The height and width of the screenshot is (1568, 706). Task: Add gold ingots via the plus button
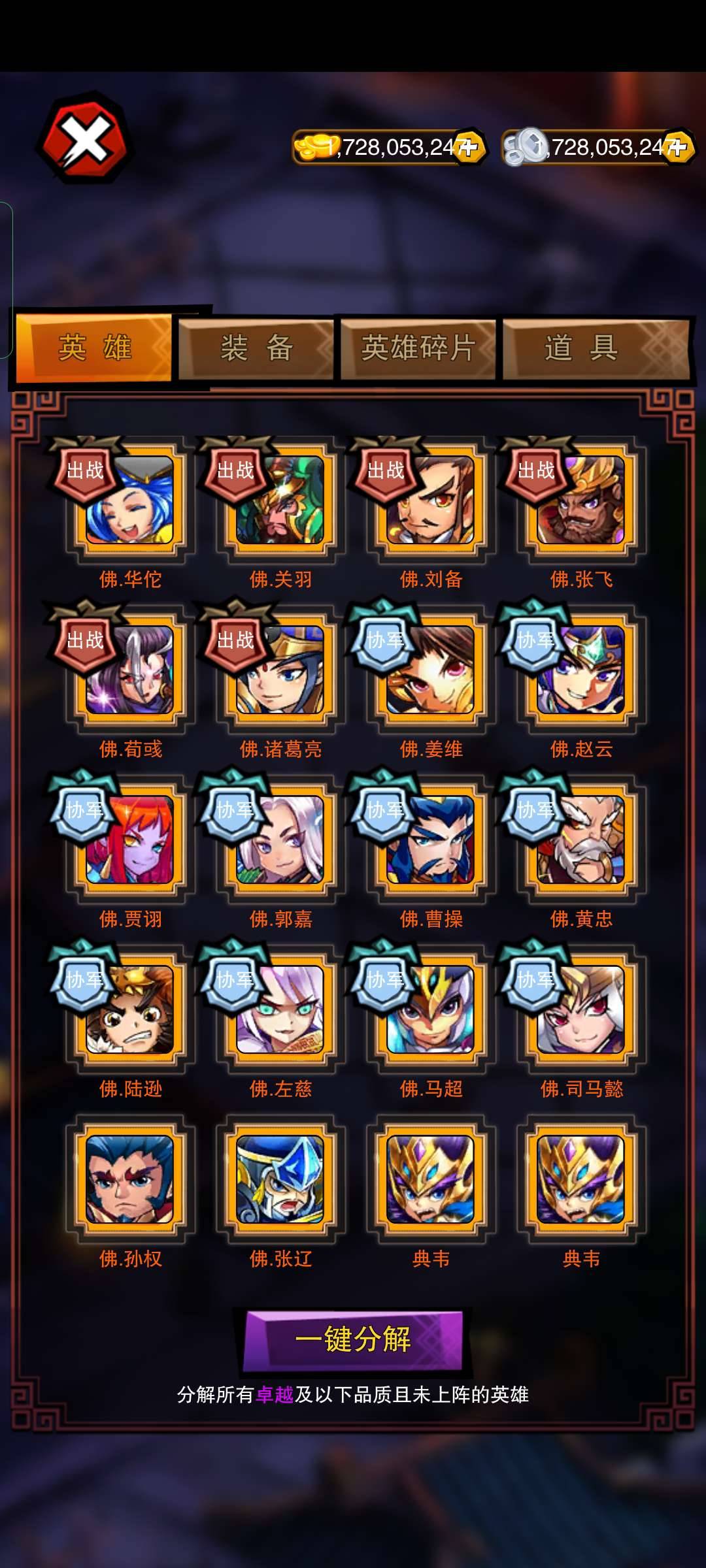467,148
